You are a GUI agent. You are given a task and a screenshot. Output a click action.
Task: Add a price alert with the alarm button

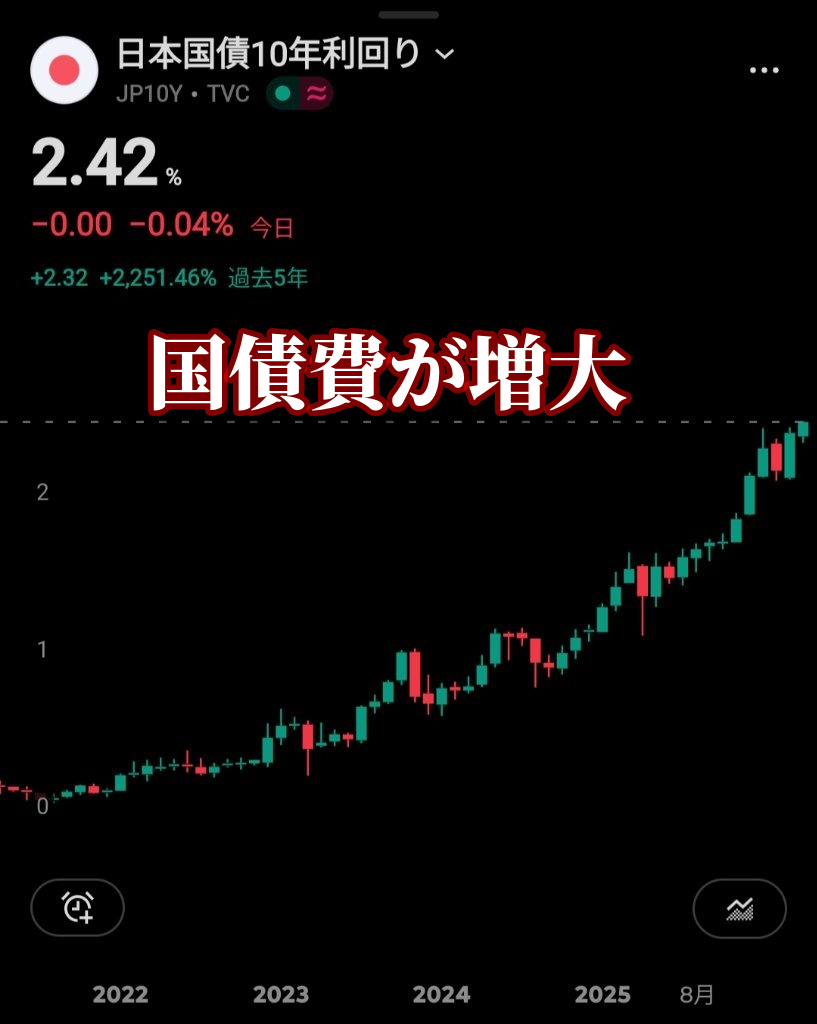(78, 907)
